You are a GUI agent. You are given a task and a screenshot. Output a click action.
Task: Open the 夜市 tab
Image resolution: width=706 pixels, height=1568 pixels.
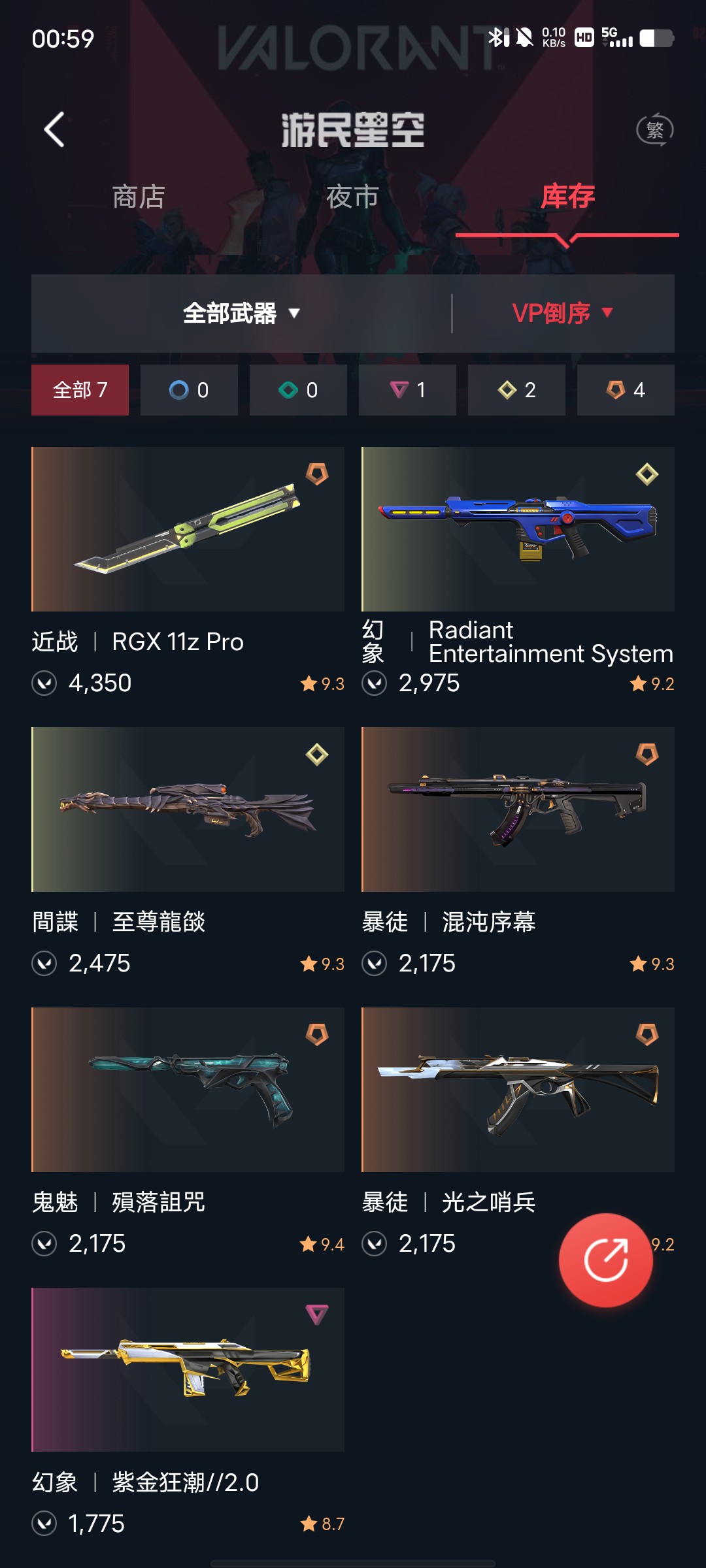tap(352, 197)
